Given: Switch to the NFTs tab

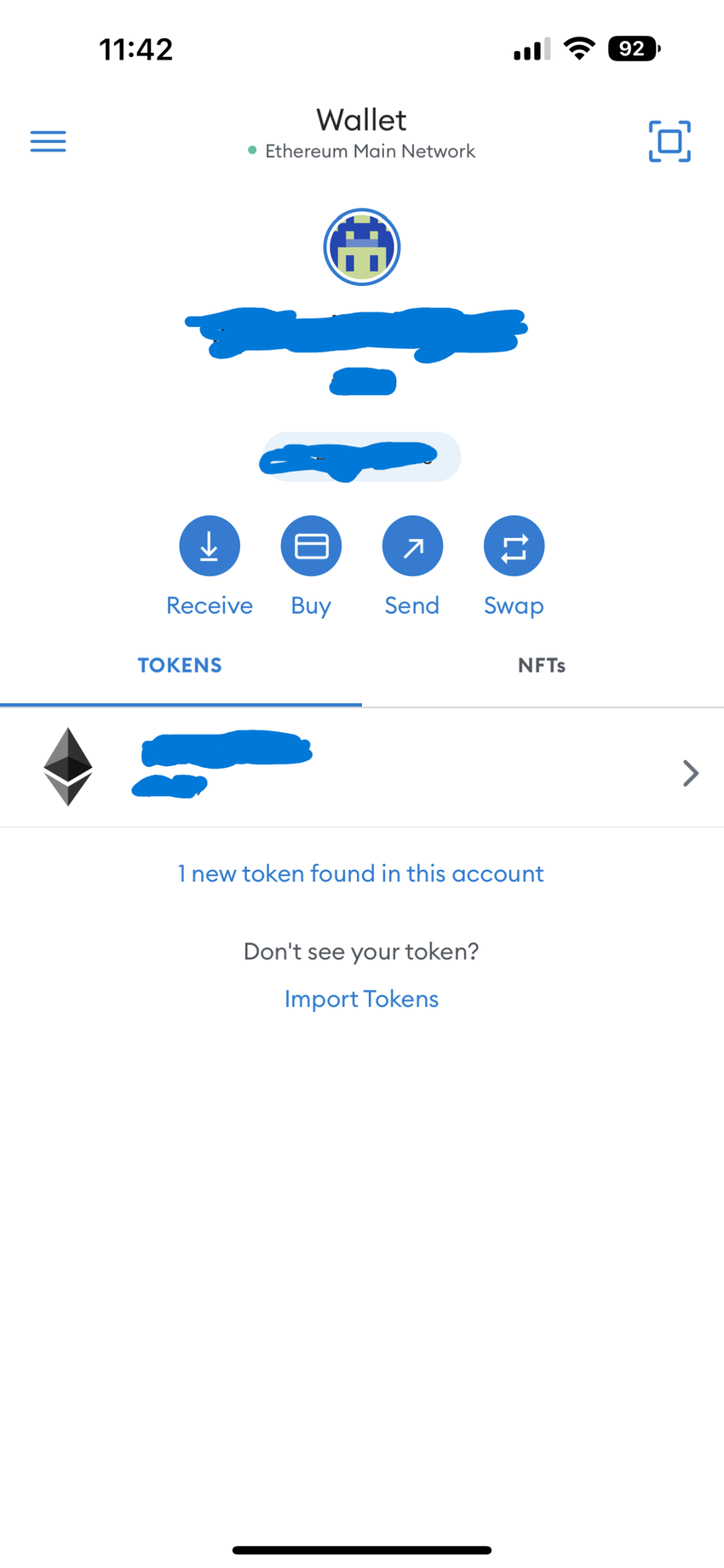Looking at the screenshot, I should [542, 666].
